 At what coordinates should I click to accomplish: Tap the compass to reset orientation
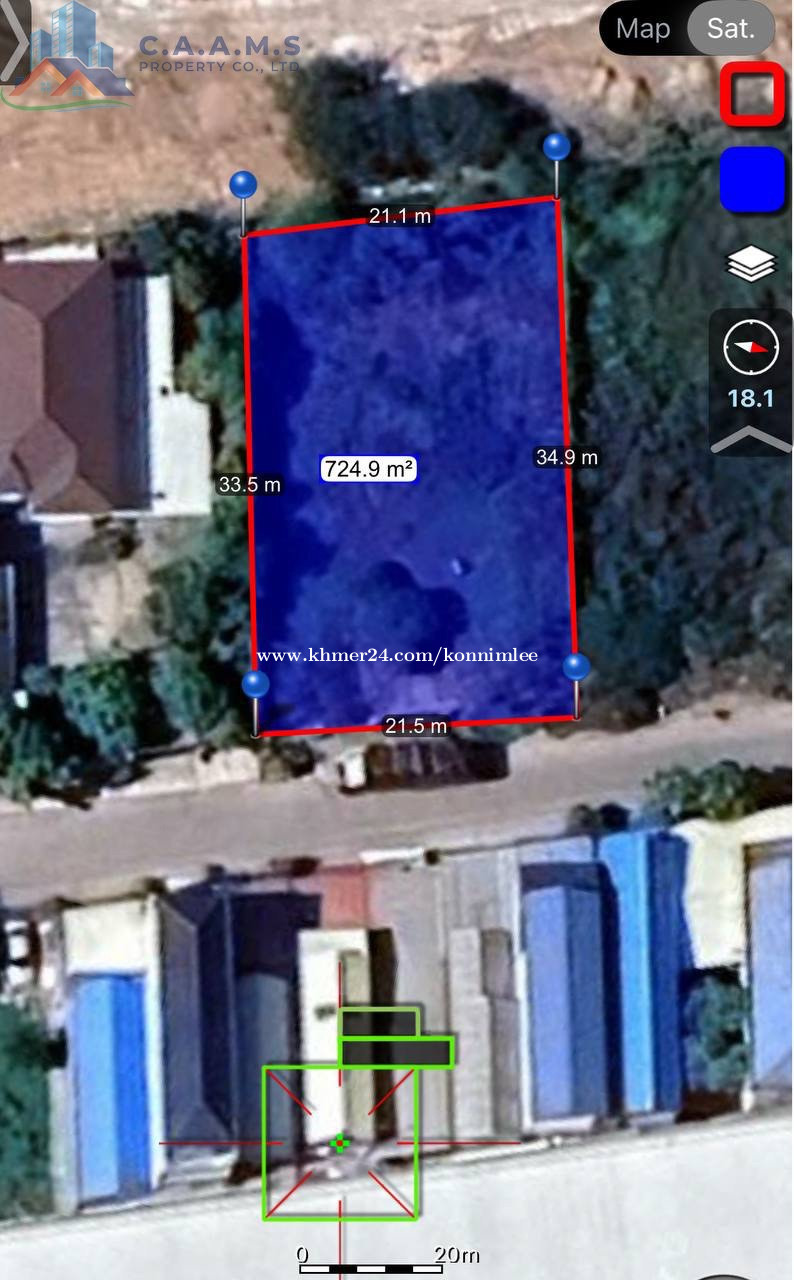click(751, 346)
